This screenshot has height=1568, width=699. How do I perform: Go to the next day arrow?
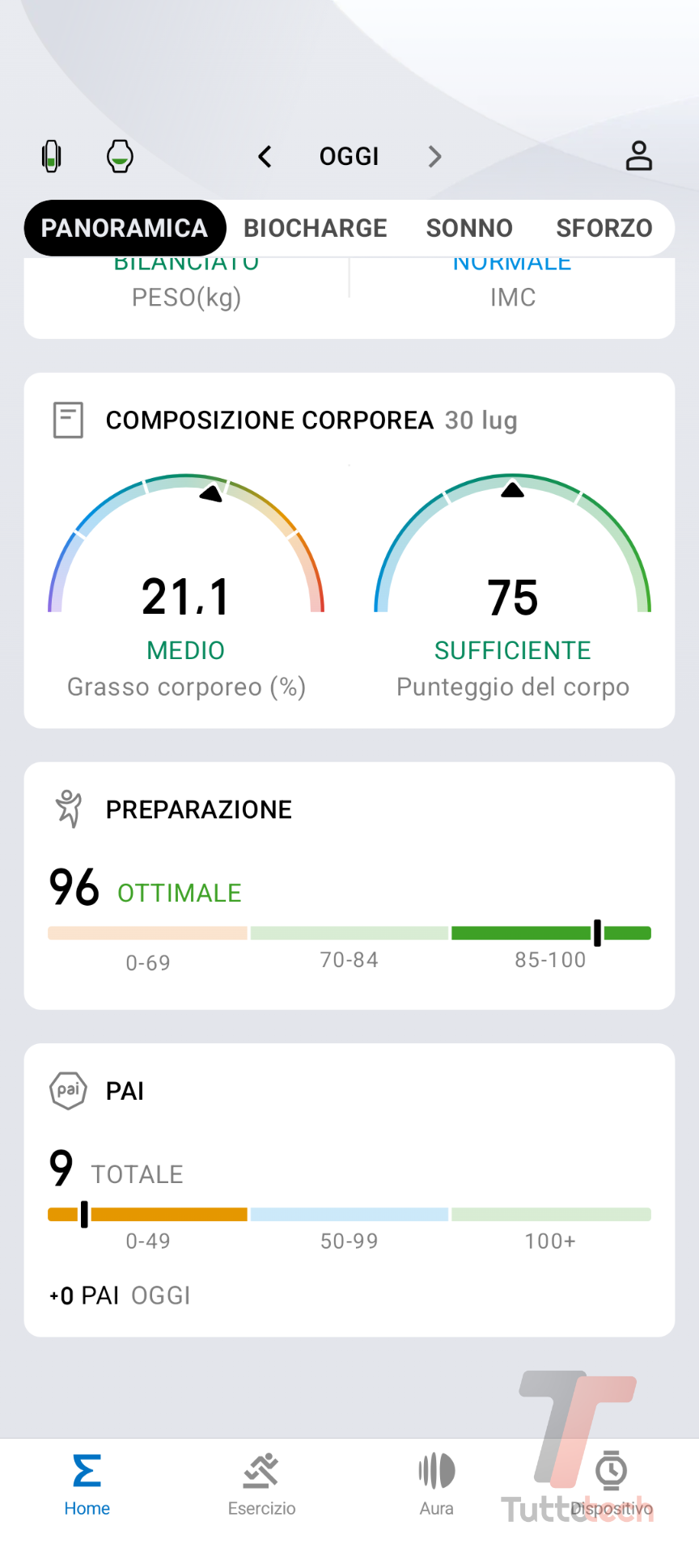point(434,156)
